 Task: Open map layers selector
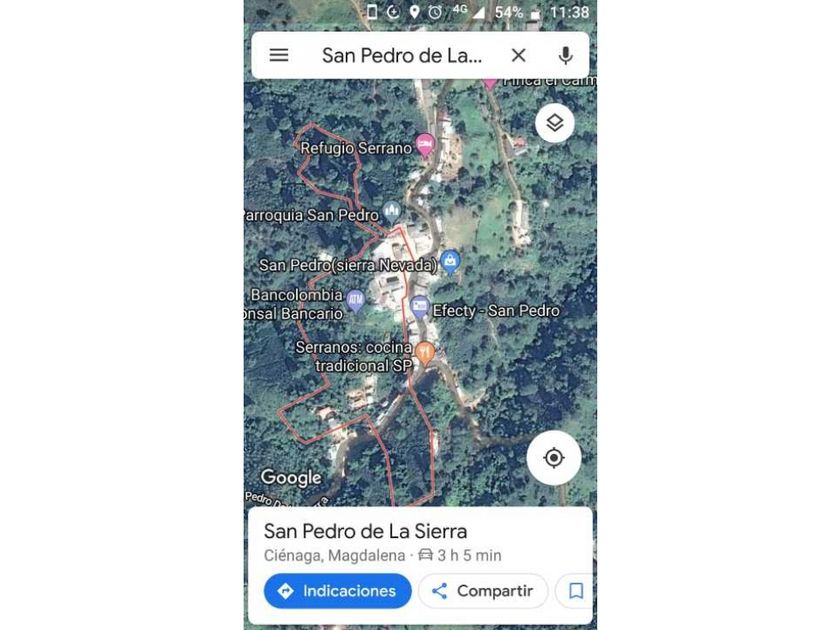coord(554,123)
